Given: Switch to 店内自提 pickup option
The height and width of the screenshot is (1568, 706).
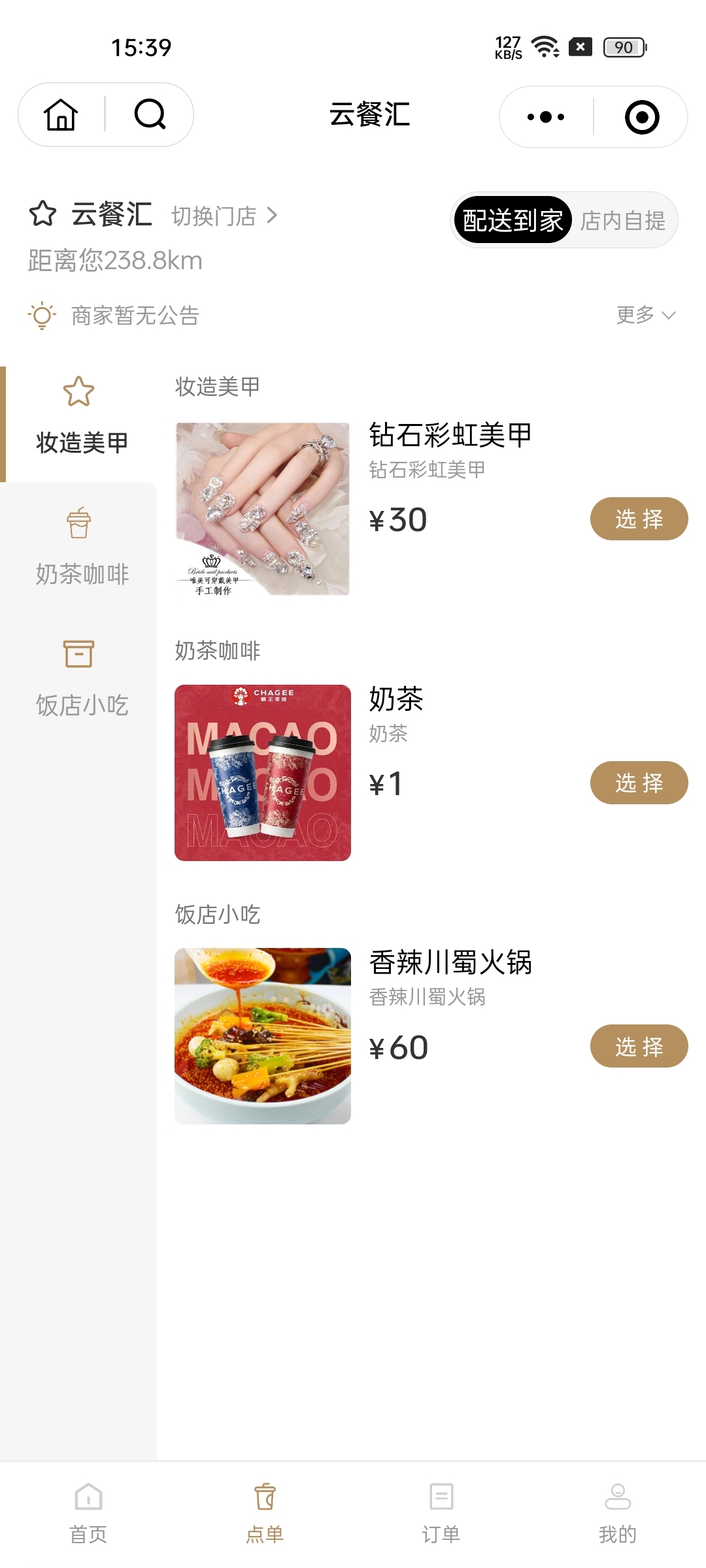Looking at the screenshot, I should pyautogui.click(x=622, y=220).
